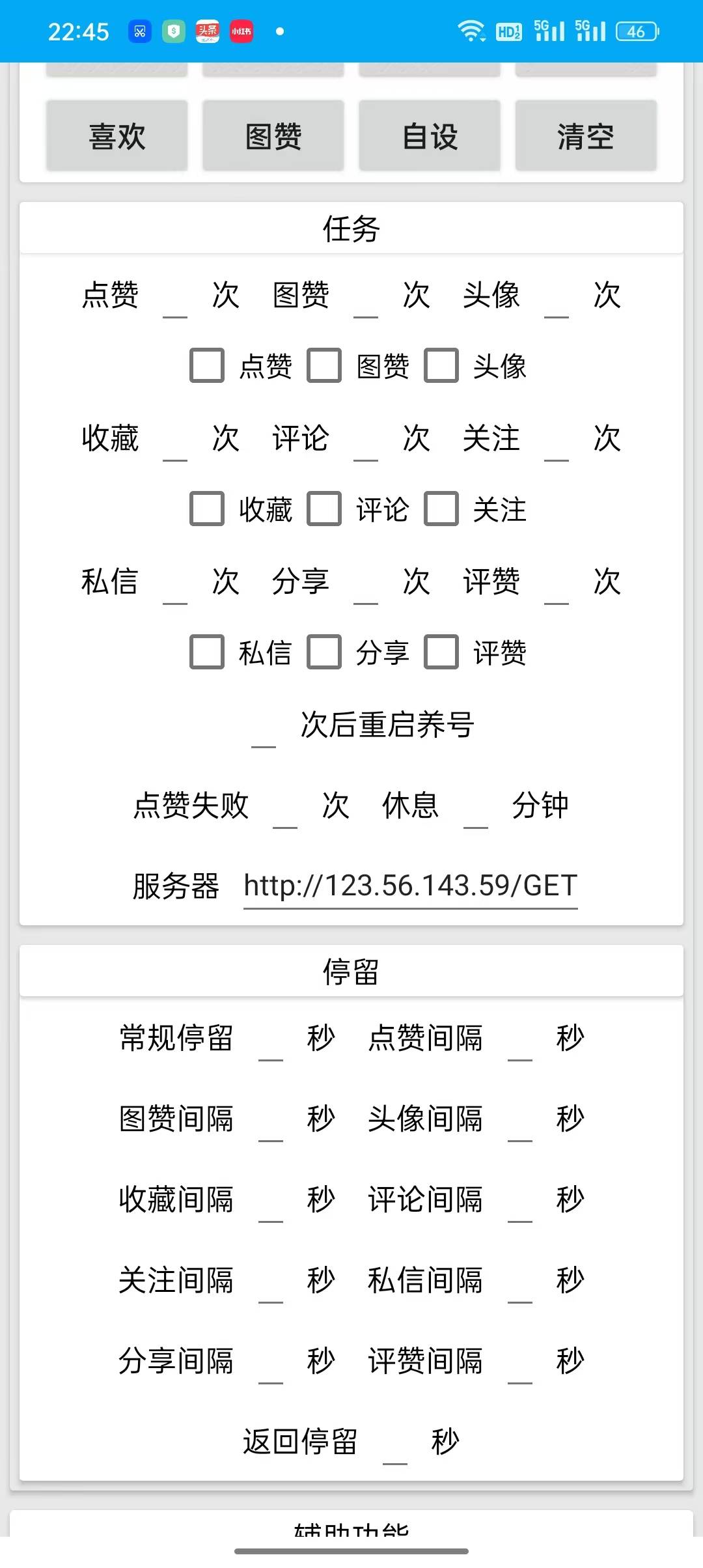
Task: Enable the 点赞 checkbox
Action: [207, 367]
